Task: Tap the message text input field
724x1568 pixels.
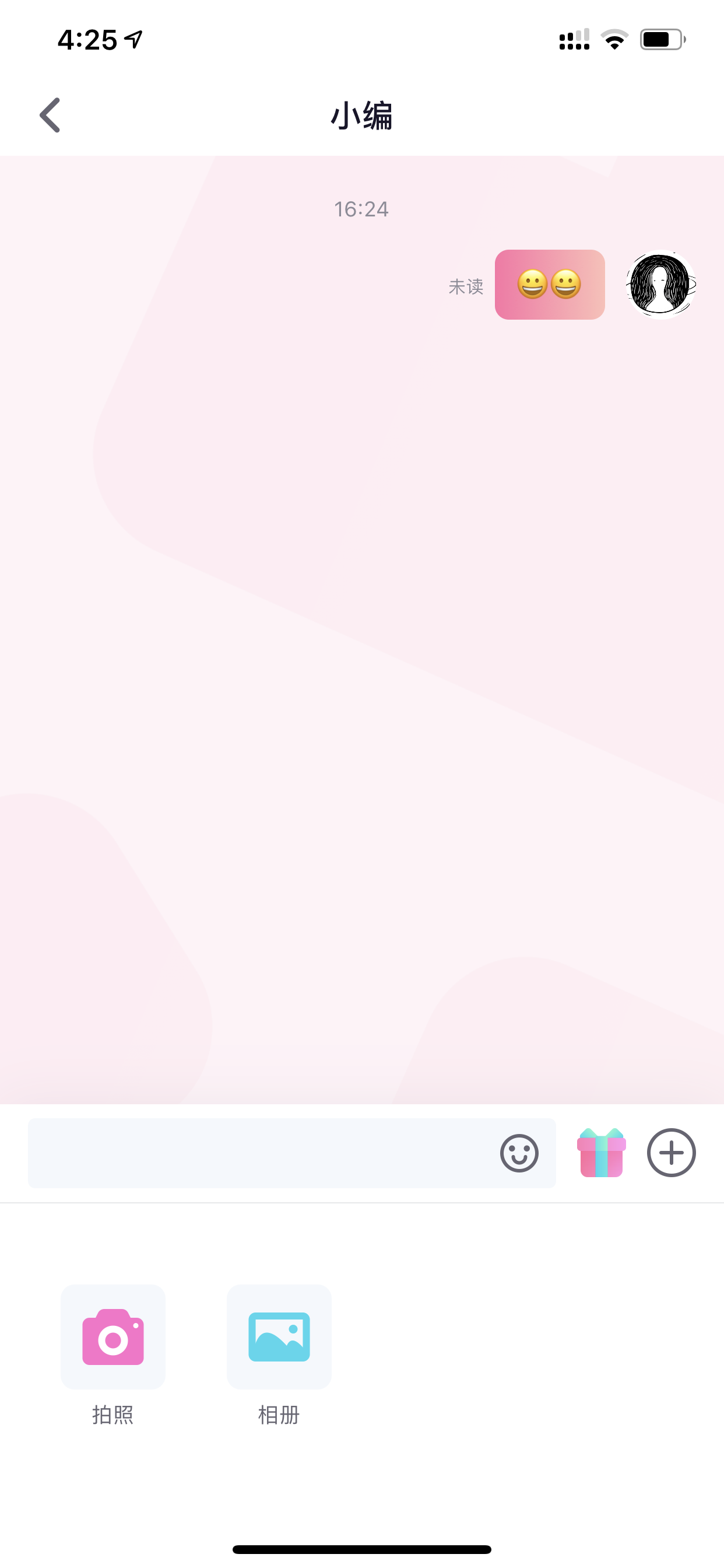Action: pyautogui.click(x=262, y=1153)
